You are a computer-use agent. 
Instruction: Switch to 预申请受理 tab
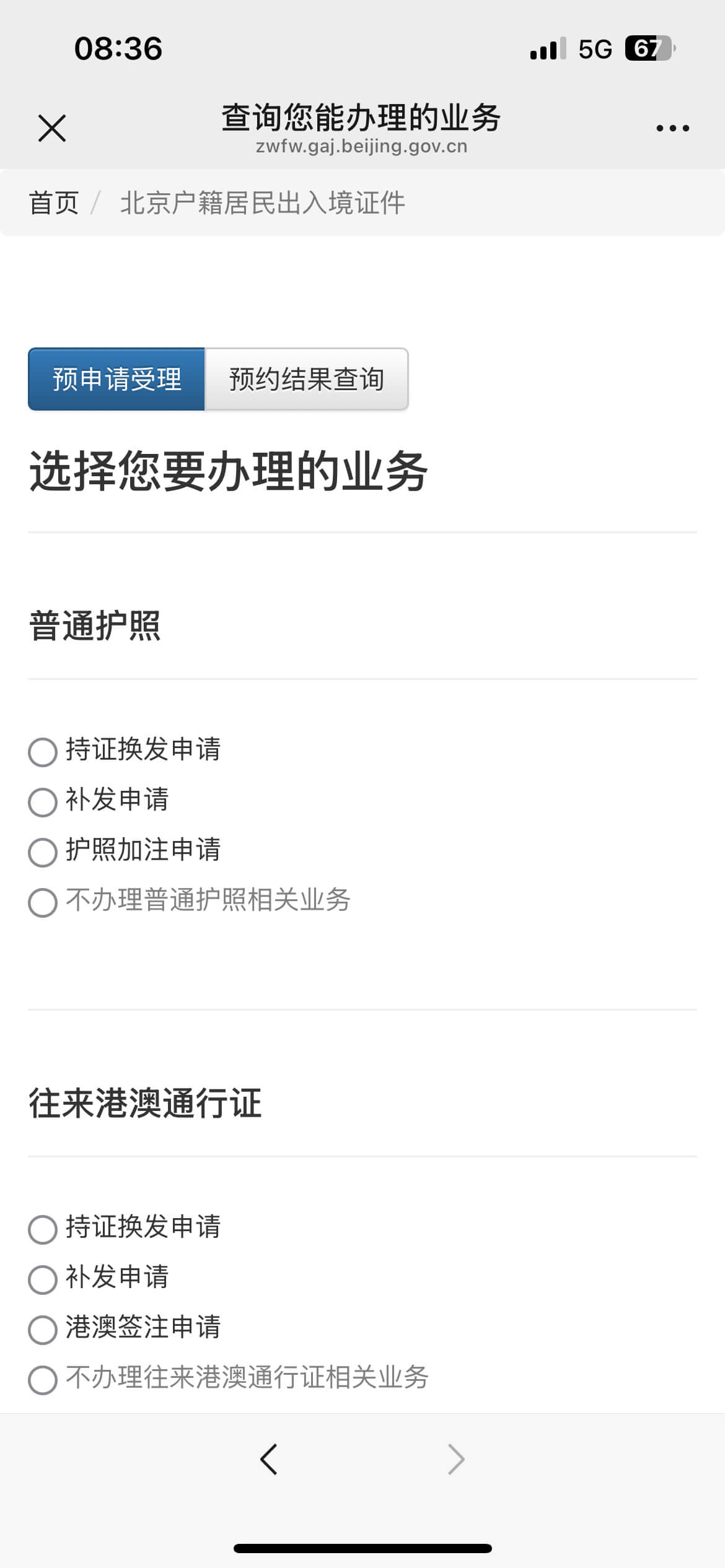[x=116, y=379]
